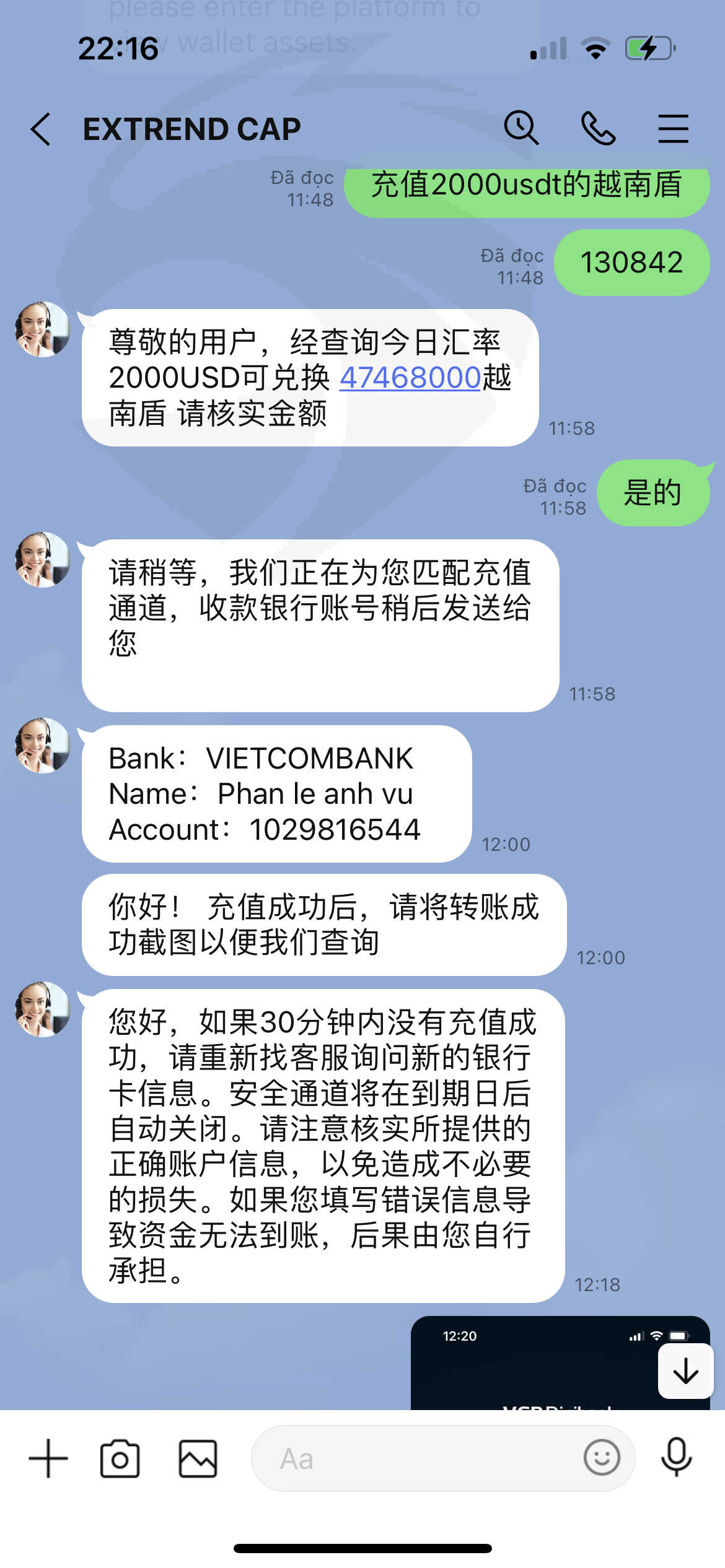Search within this conversation

[521, 128]
